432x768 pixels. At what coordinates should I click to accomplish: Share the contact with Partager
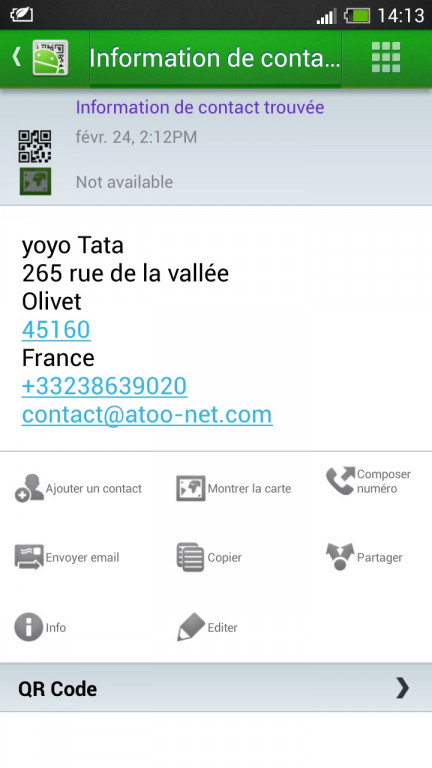(364, 557)
